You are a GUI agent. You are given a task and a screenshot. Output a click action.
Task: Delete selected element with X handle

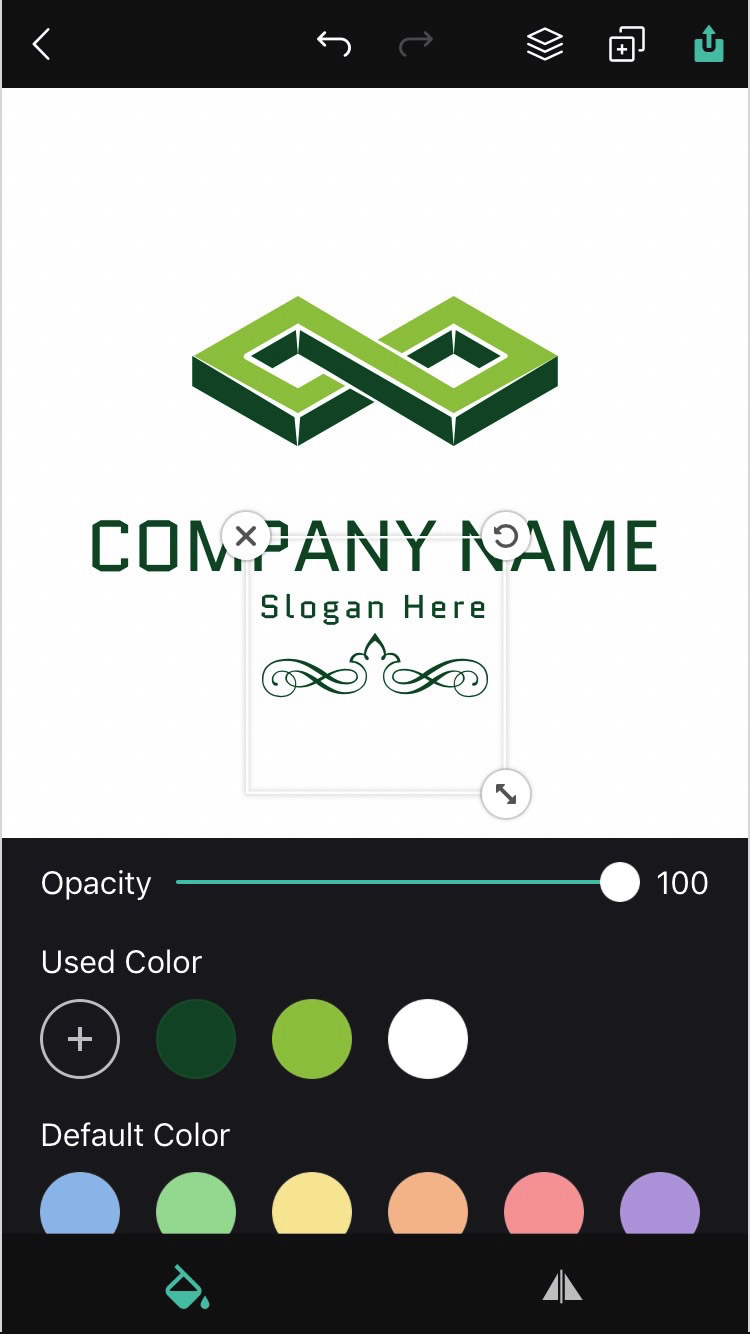pos(246,536)
